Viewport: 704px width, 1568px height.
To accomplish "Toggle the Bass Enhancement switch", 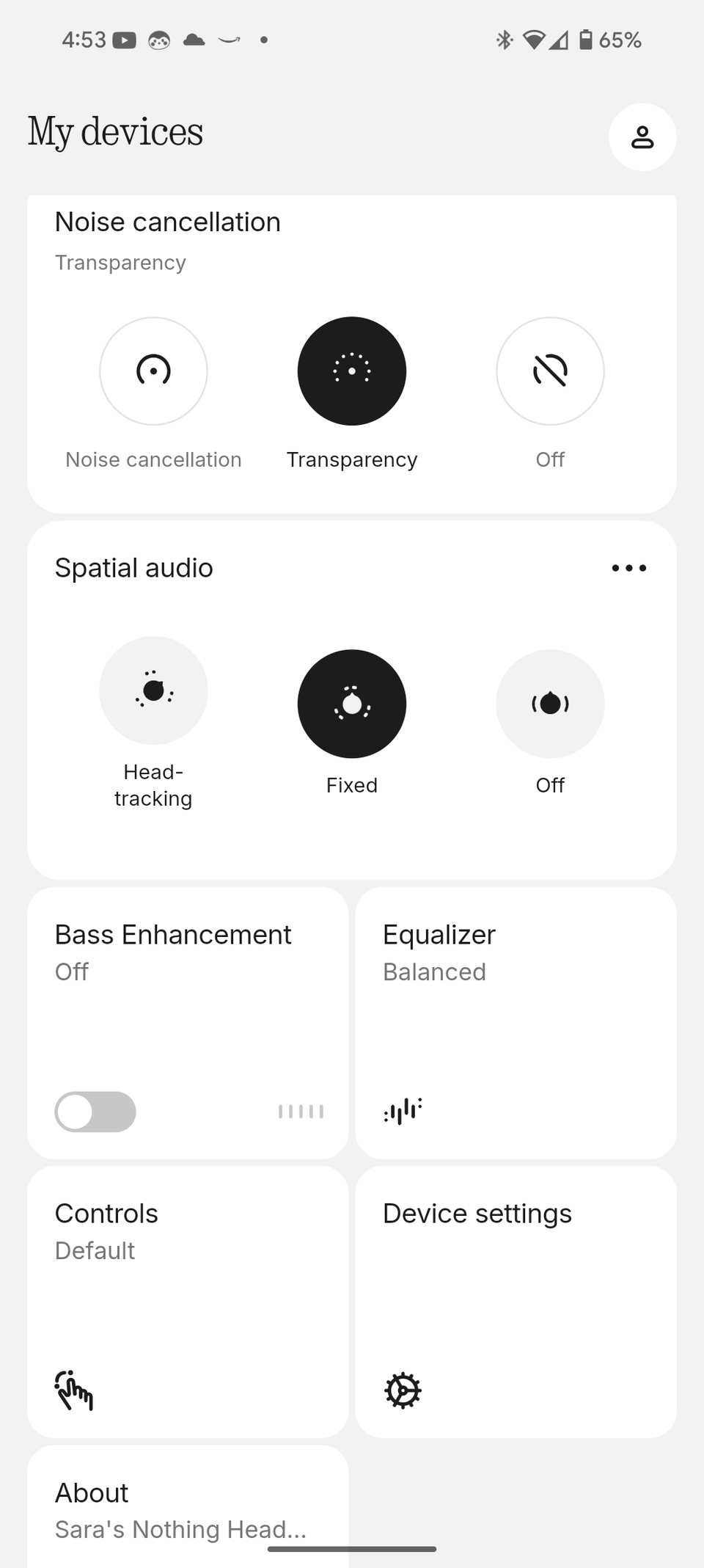I will click(95, 1112).
